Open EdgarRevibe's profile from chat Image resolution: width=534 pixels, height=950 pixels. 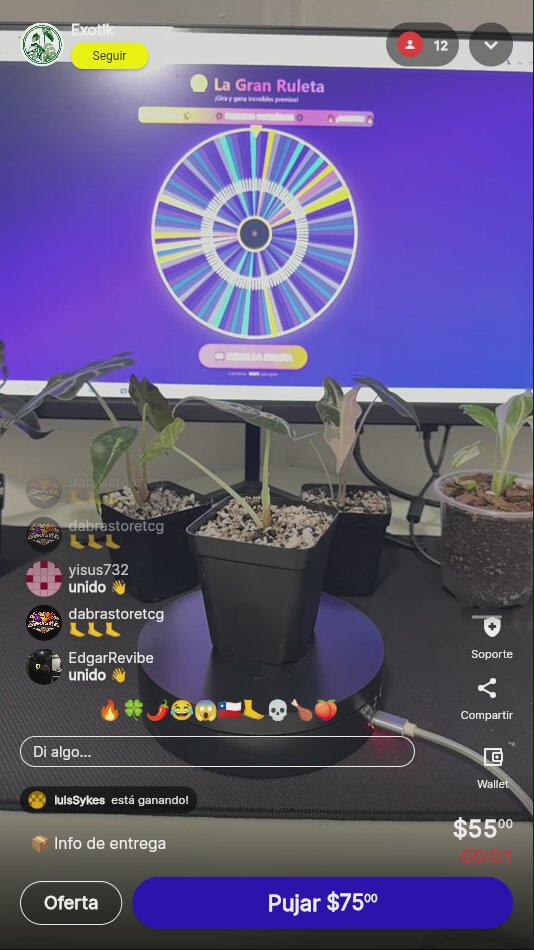(x=111, y=658)
